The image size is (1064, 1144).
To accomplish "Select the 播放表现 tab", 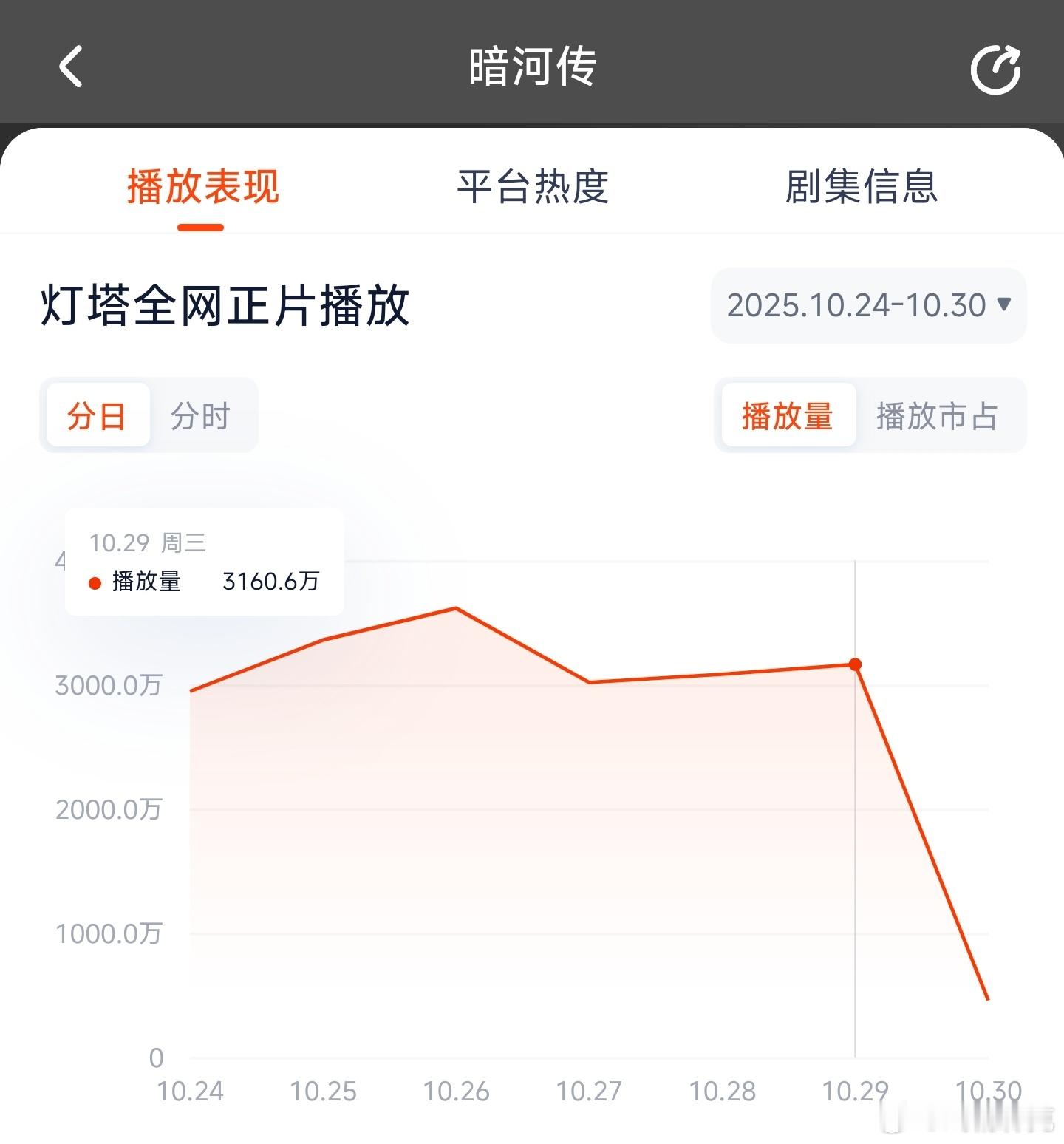I will point(201,189).
